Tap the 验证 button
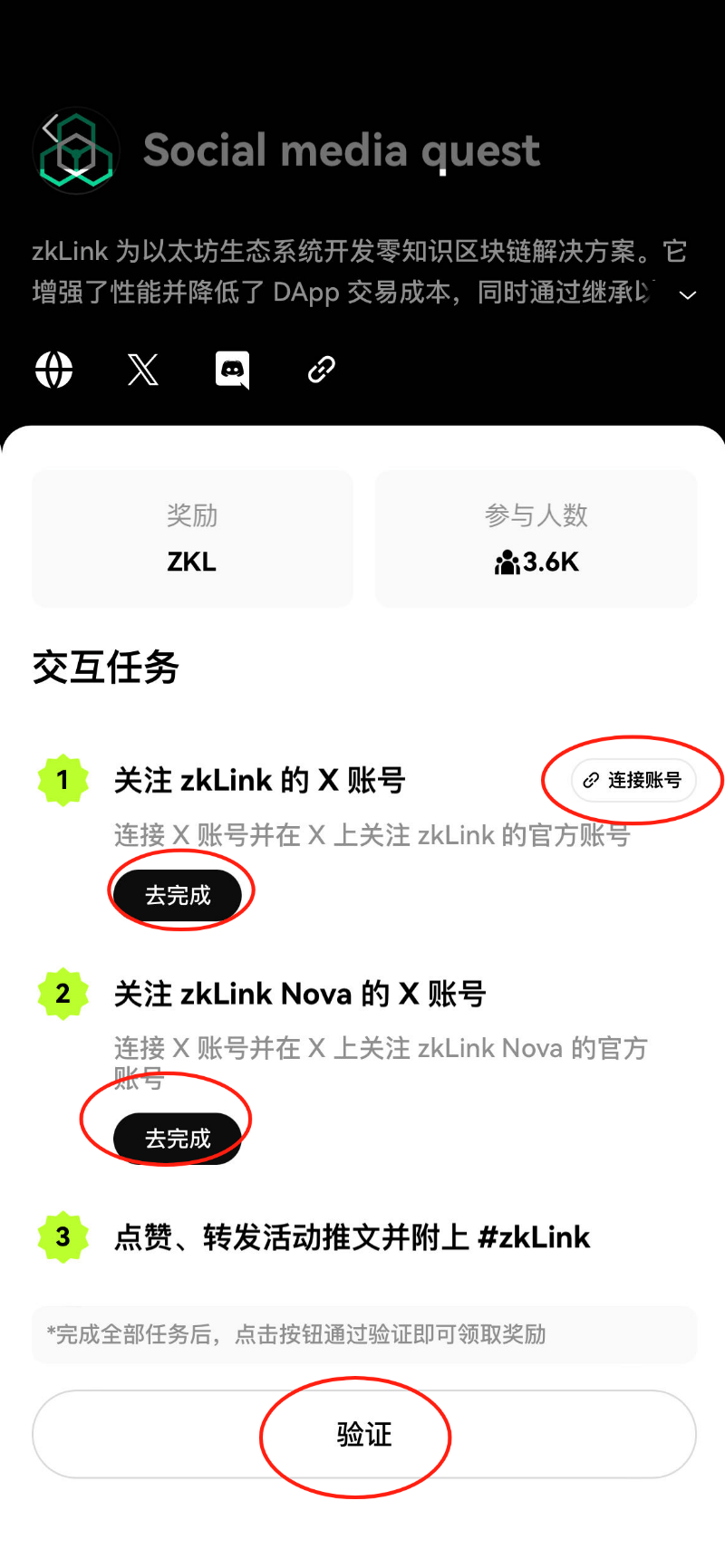Screen dimensions: 725x1568 [x=364, y=1434]
